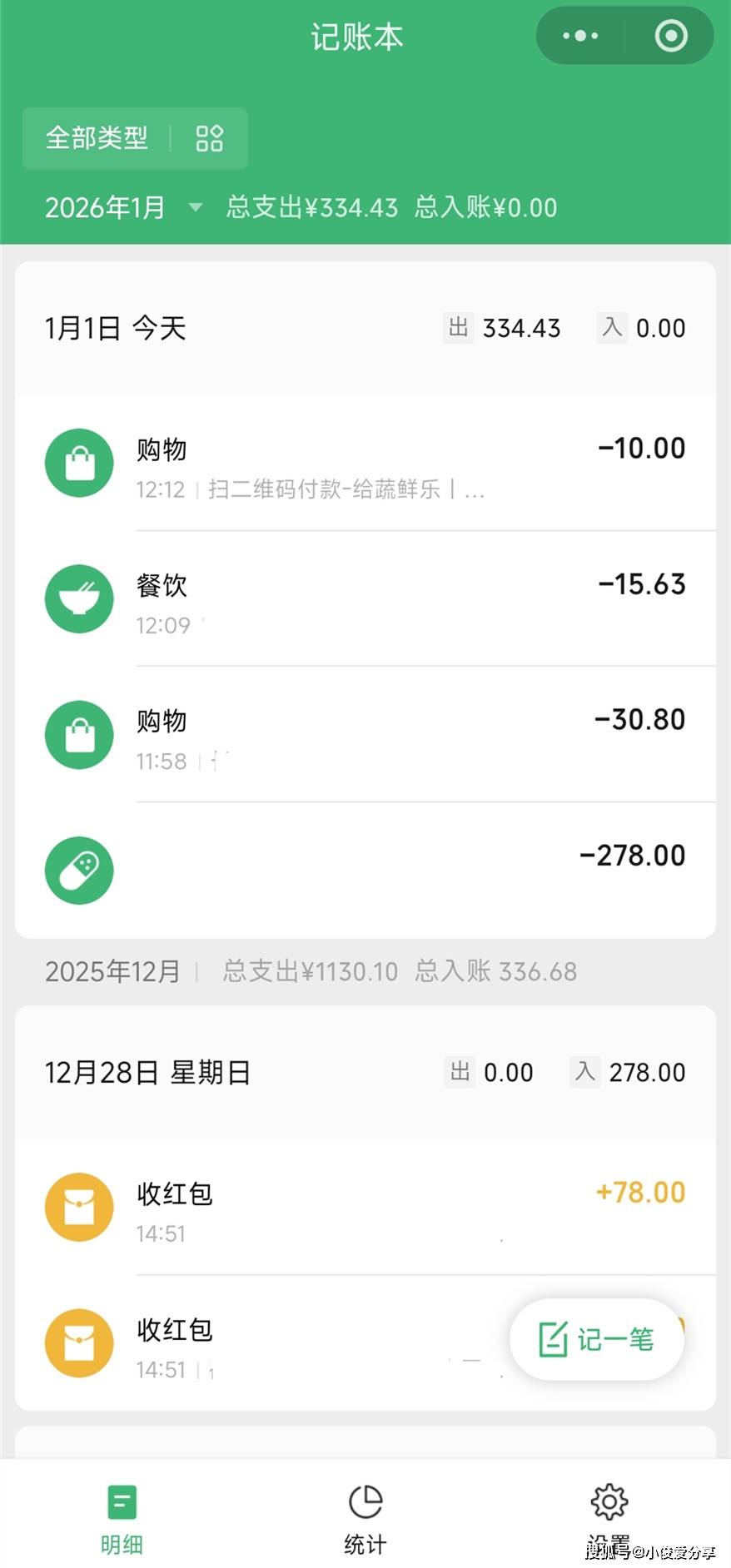Image resolution: width=731 pixels, height=1568 pixels.
Task: Open the 全部类型 category filter
Action: [x=134, y=138]
